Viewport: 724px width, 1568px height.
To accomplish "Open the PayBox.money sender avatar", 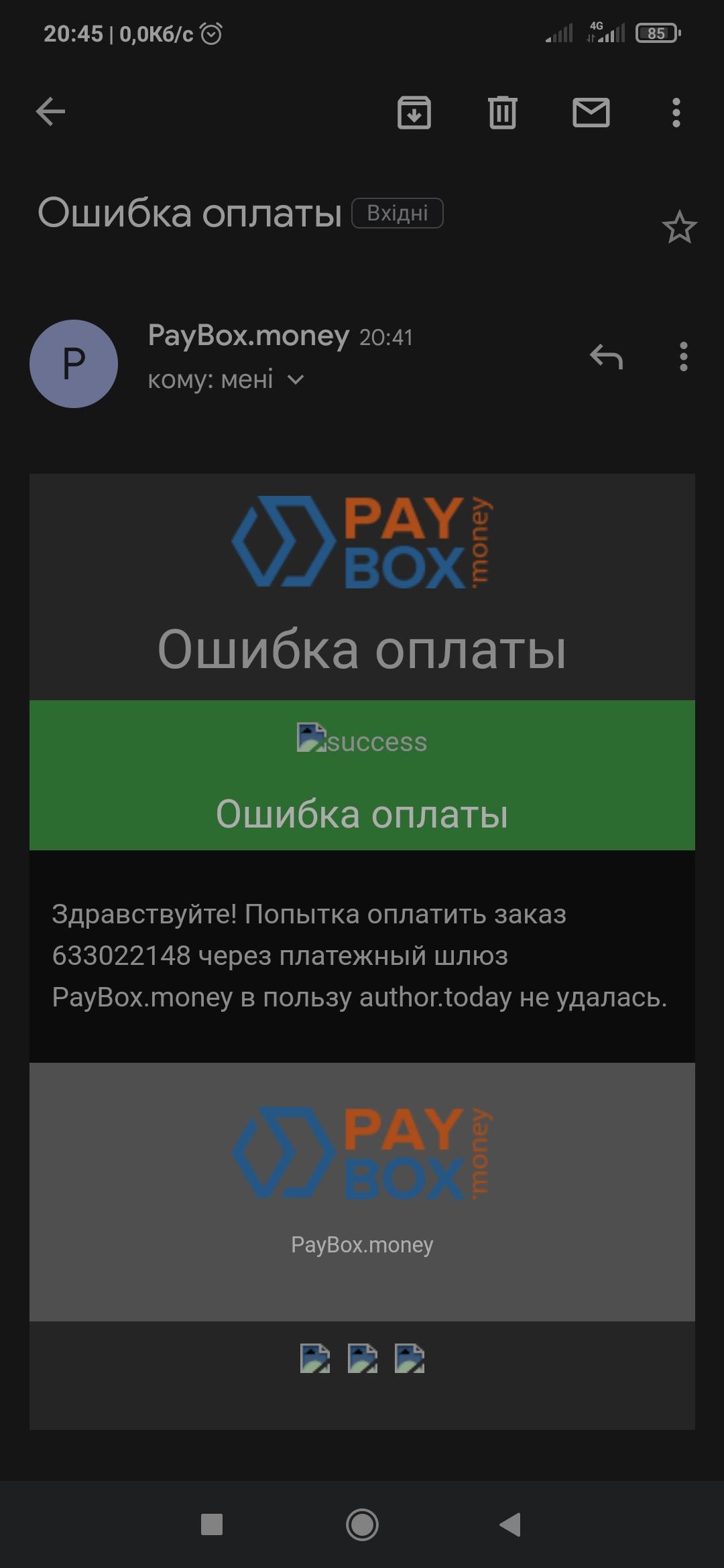I will point(74,363).
